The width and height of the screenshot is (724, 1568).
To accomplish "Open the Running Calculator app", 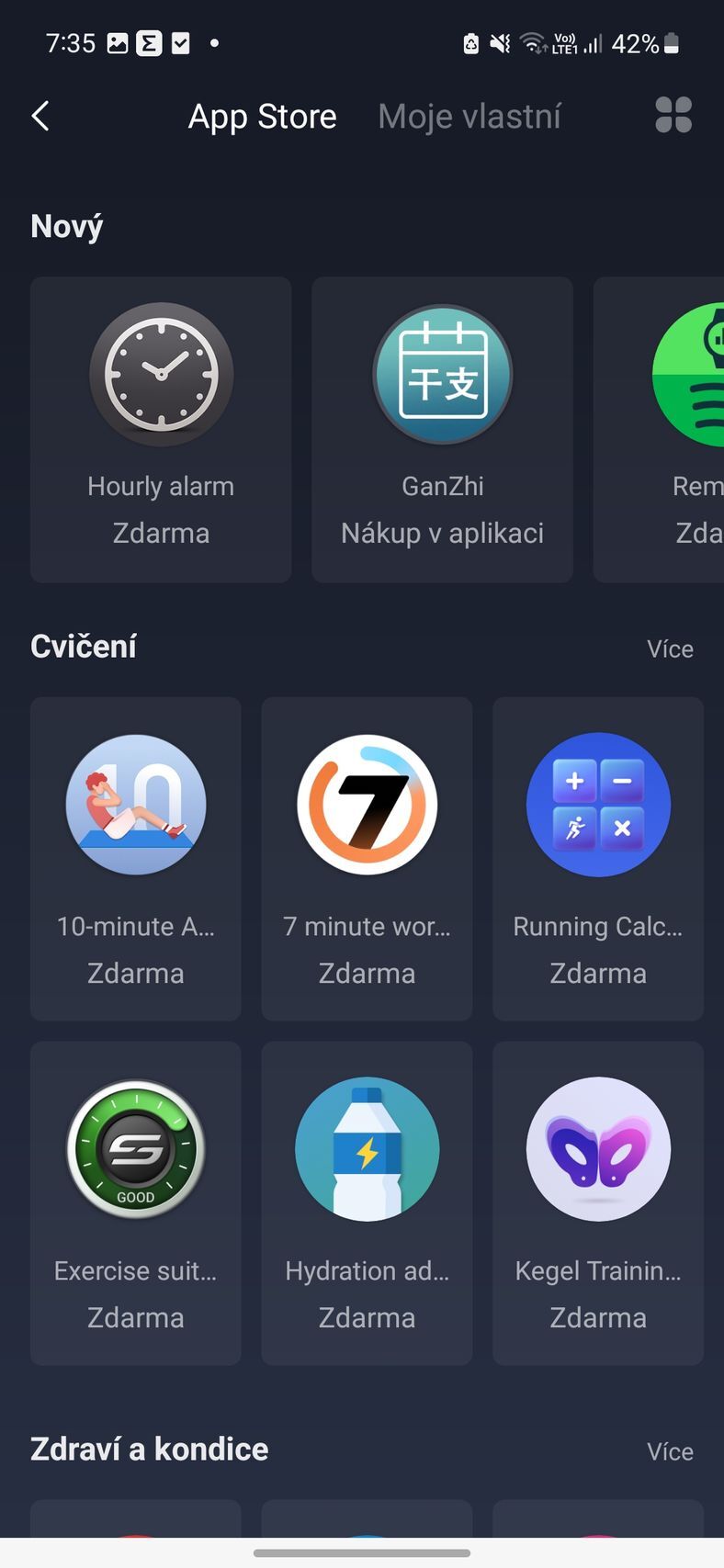I will point(597,804).
